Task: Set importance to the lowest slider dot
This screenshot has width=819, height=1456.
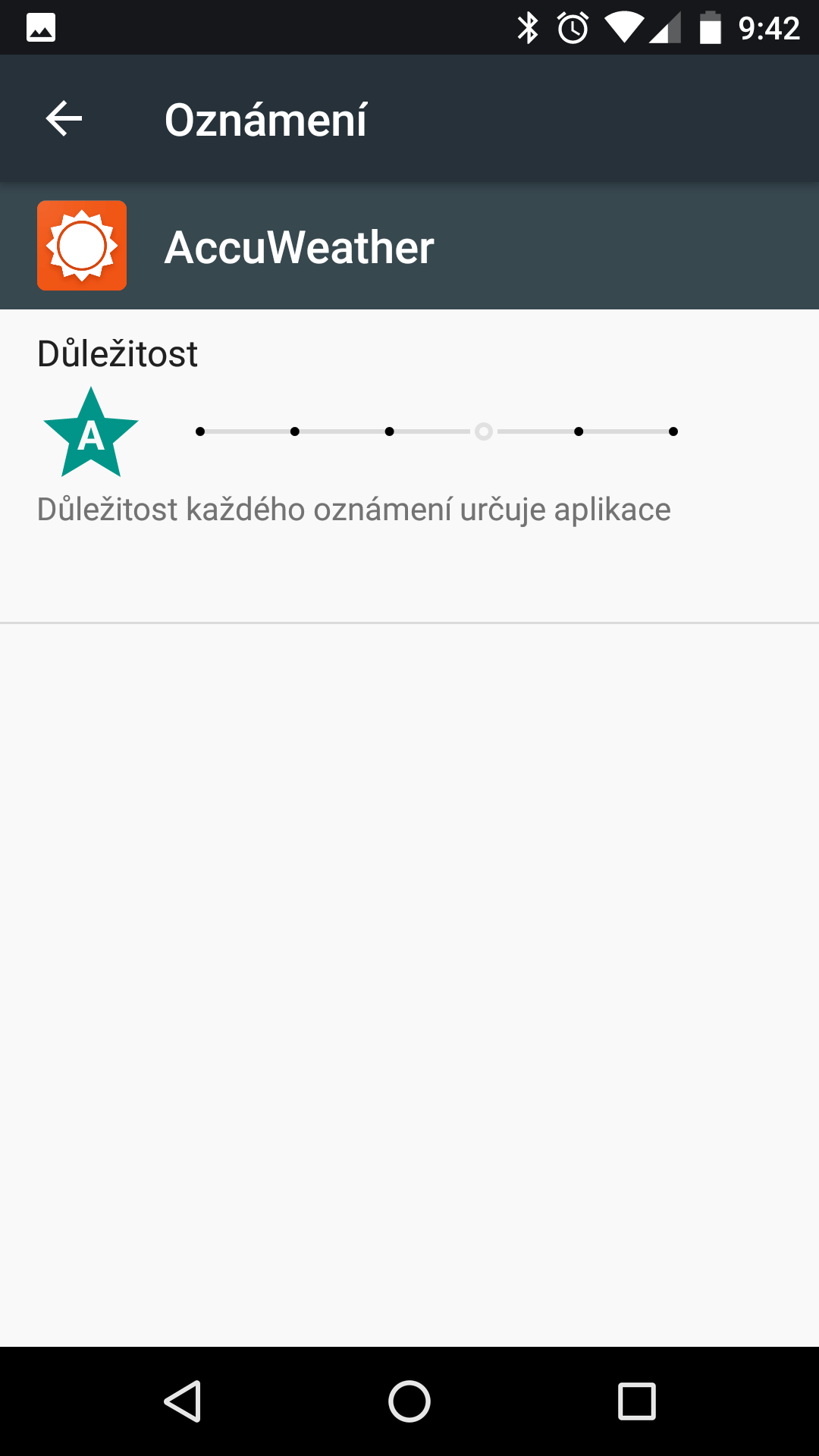Action: [200, 431]
